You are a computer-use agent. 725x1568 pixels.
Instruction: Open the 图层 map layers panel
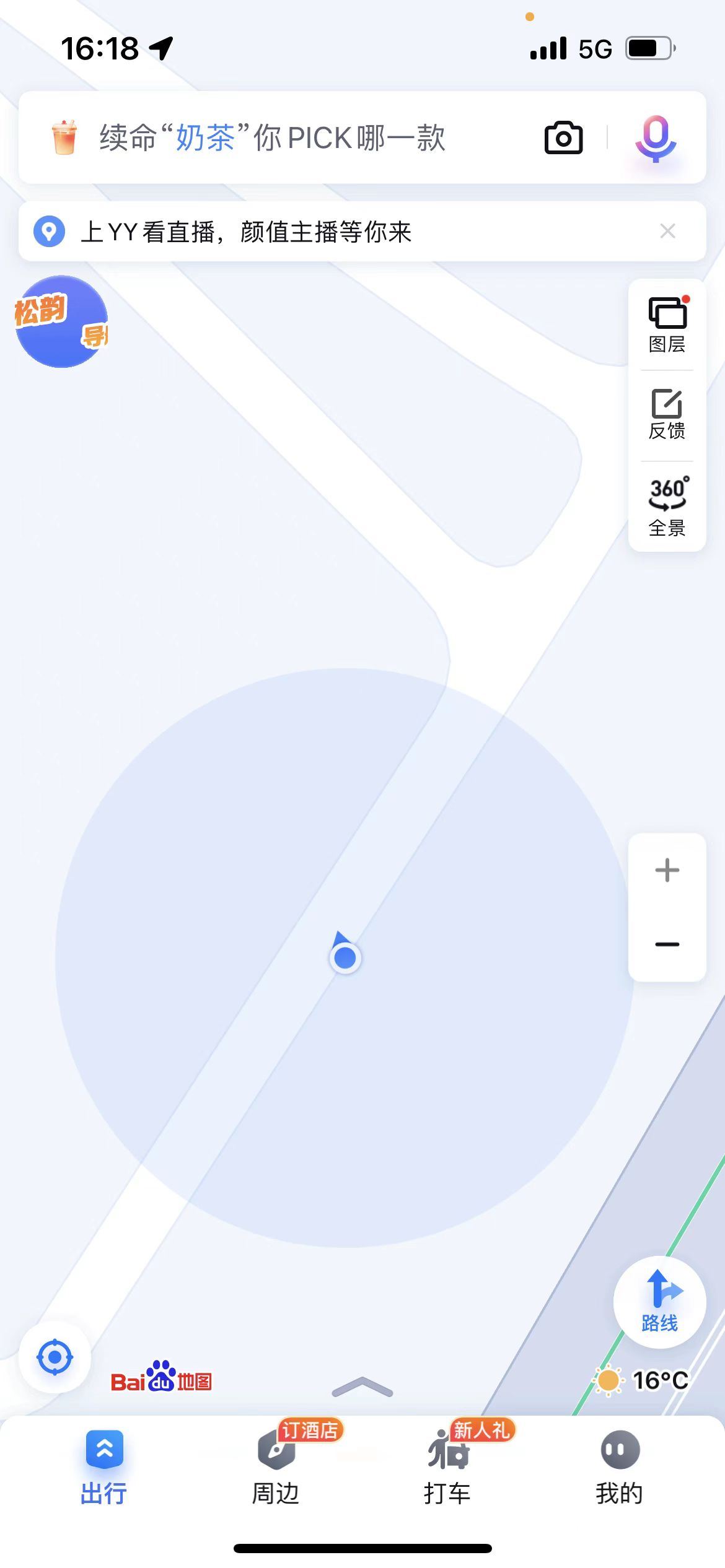667,325
